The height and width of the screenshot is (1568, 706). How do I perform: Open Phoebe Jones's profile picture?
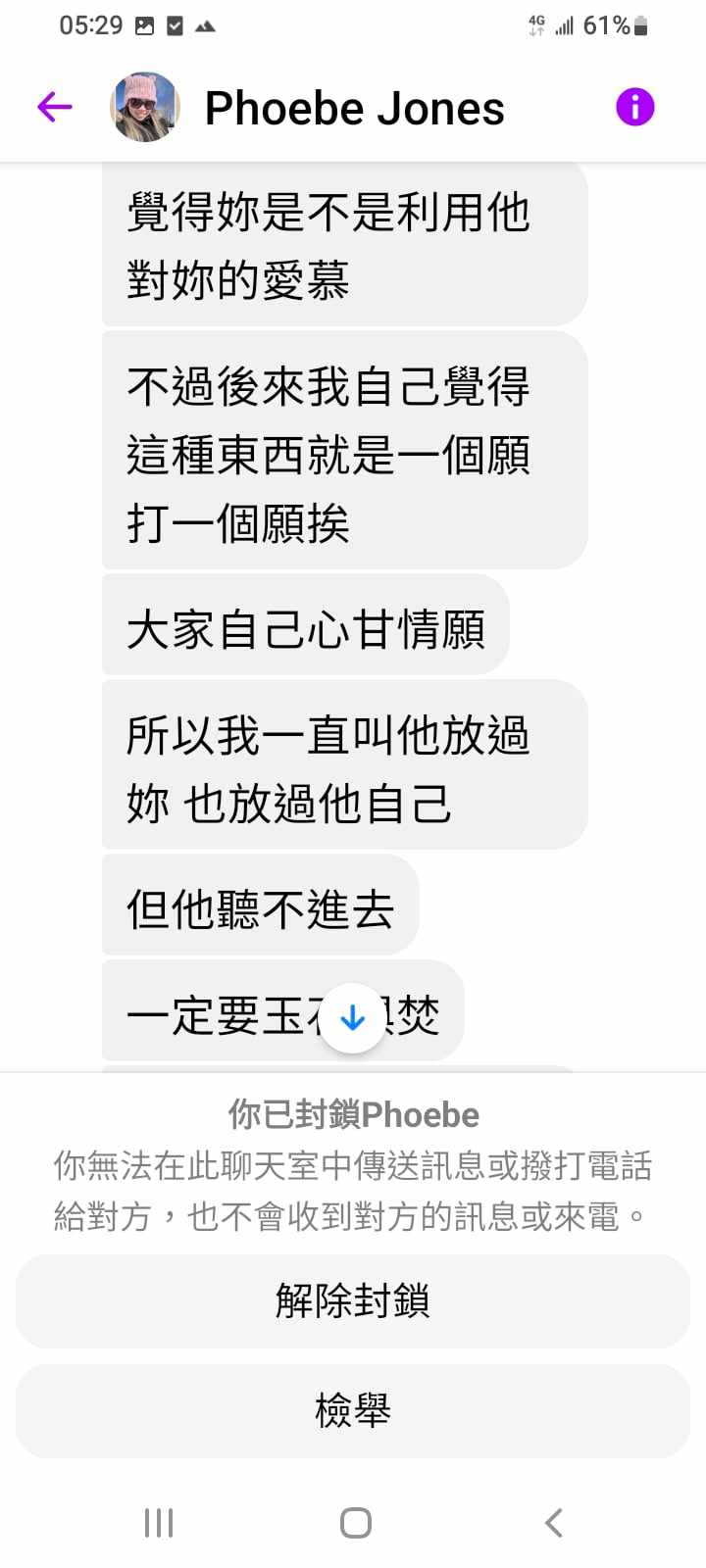pyautogui.click(x=146, y=107)
